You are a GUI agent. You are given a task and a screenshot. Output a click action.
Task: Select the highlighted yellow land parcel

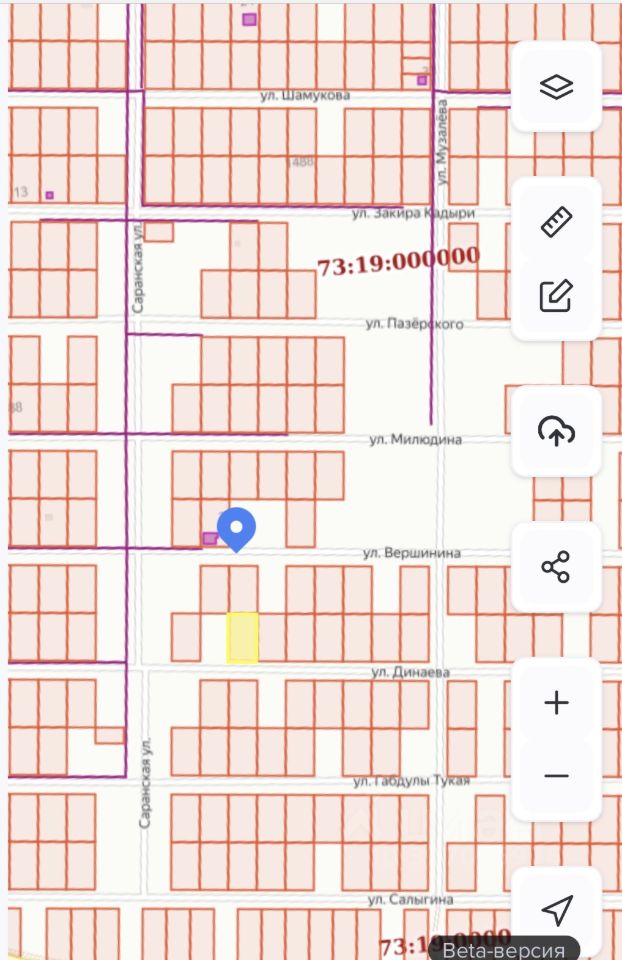pos(243,637)
